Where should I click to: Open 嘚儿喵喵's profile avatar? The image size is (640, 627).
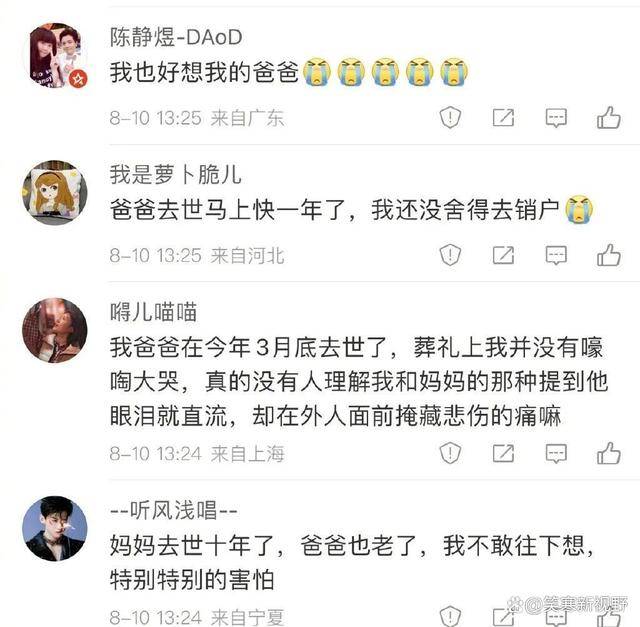(x=54, y=330)
